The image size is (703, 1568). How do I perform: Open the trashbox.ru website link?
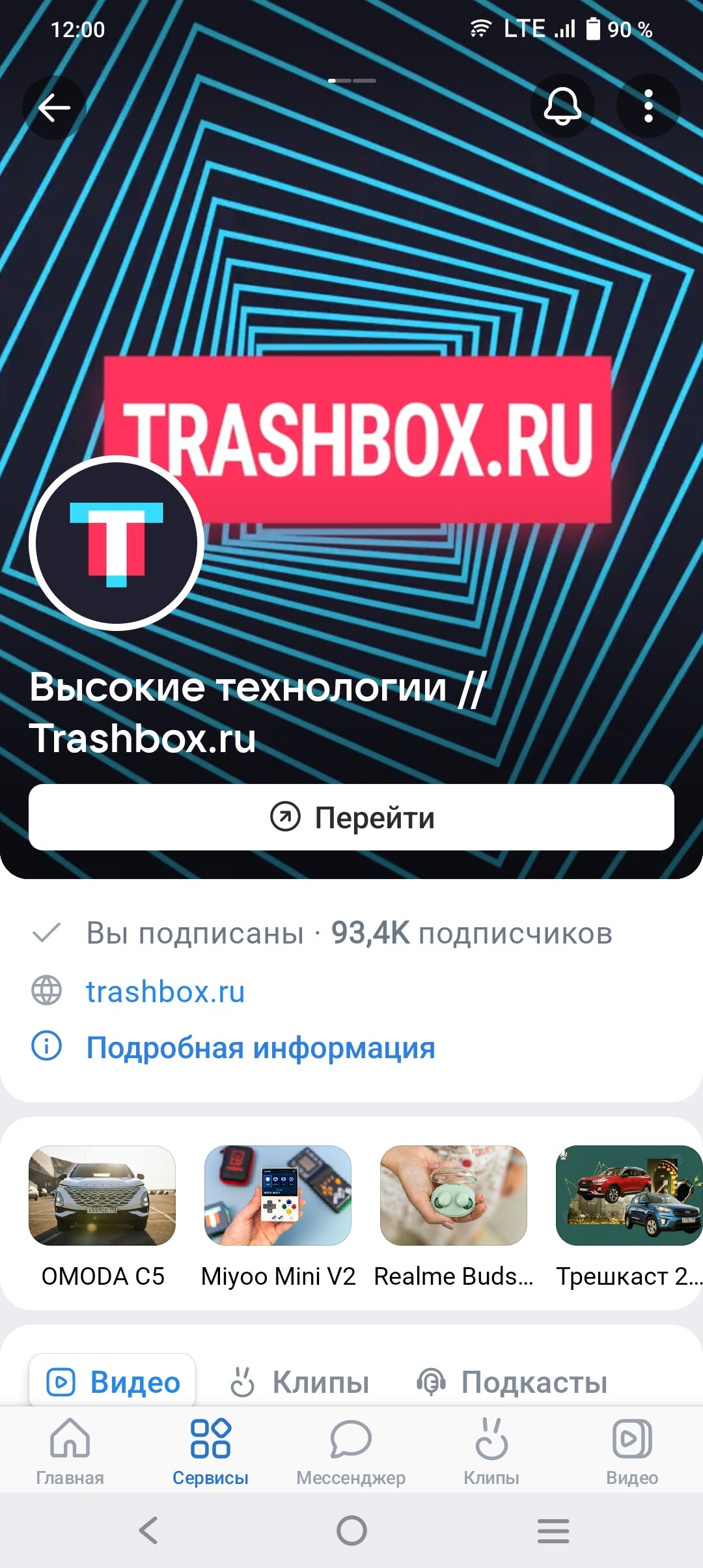[165, 992]
